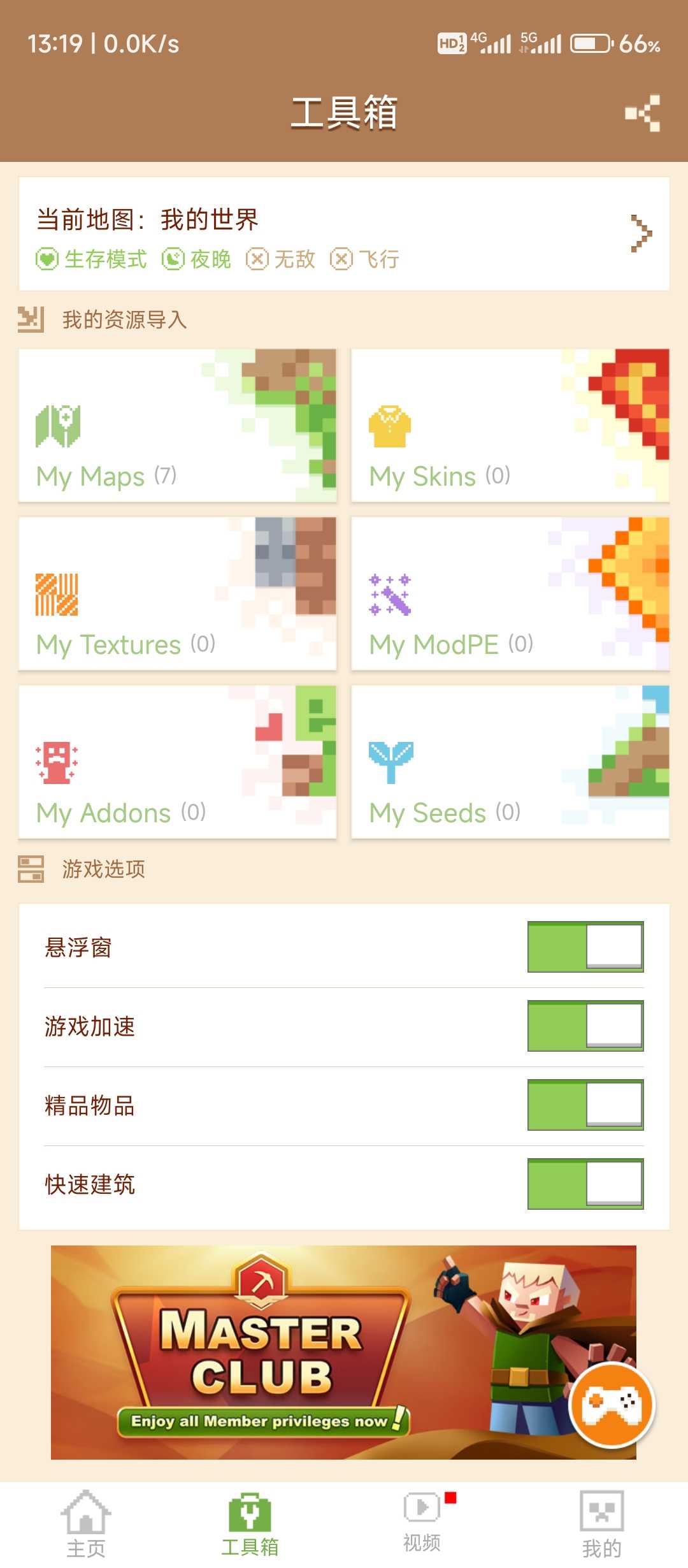Open current map 我的世界 details
688x1568 pixels.
click(x=344, y=234)
